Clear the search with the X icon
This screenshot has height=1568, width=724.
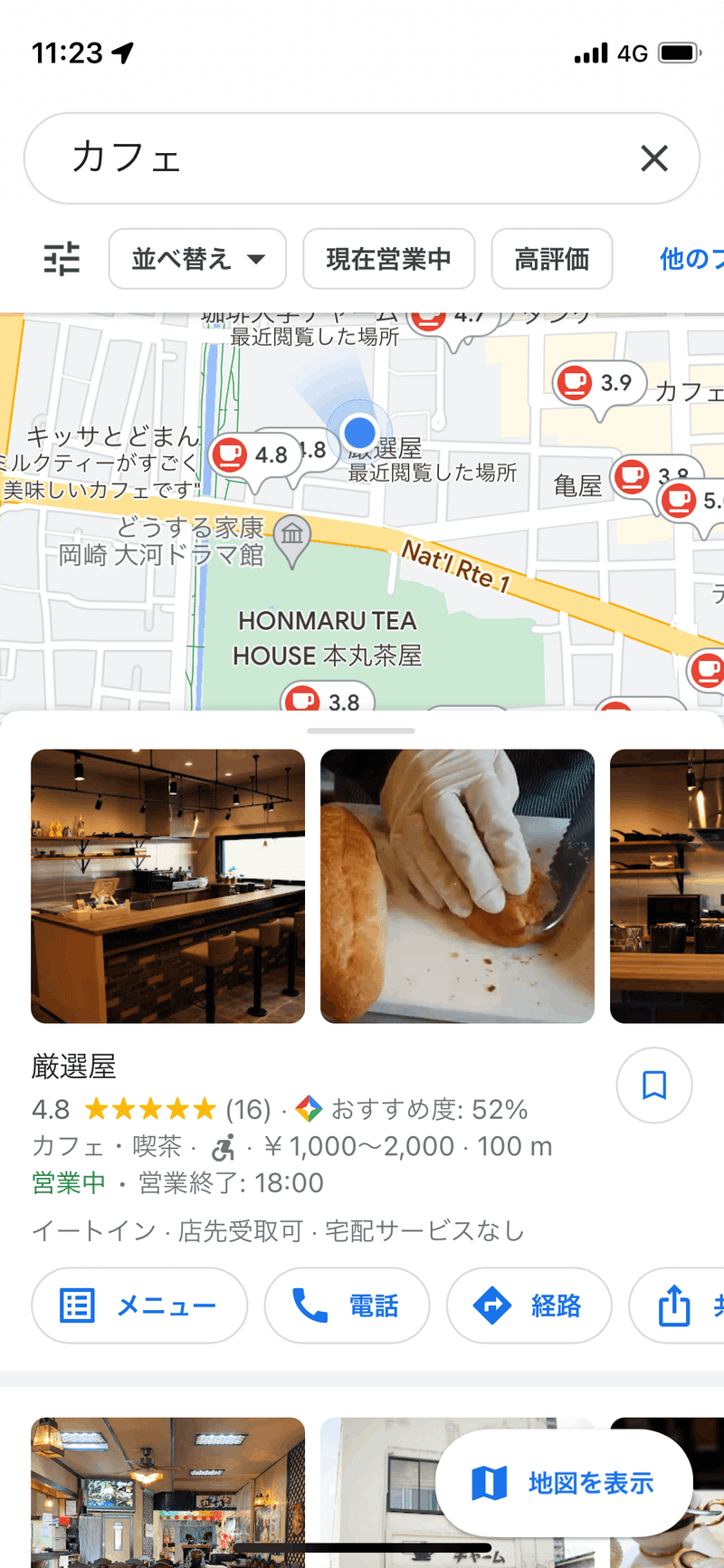tap(654, 158)
